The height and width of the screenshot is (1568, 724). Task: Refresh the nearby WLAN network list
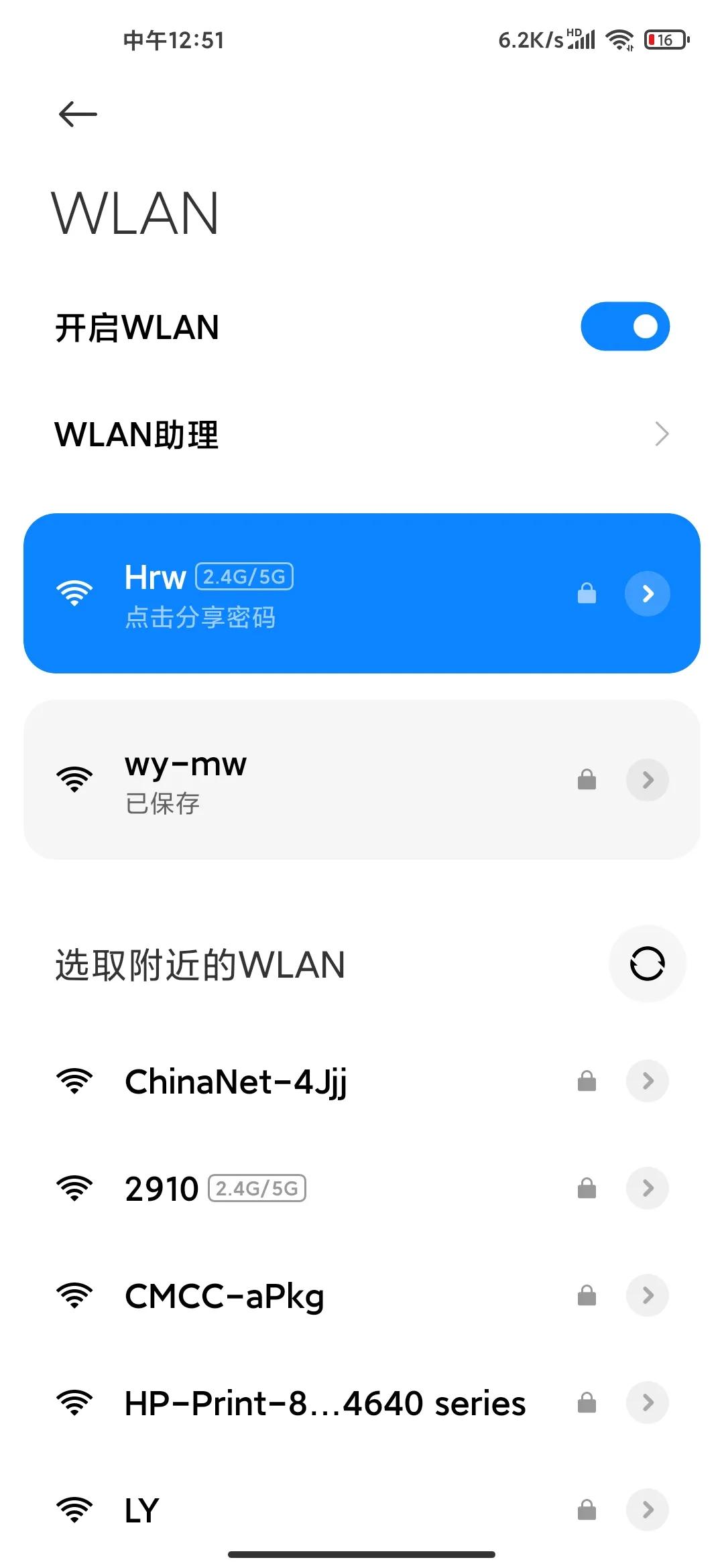point(646,964)
